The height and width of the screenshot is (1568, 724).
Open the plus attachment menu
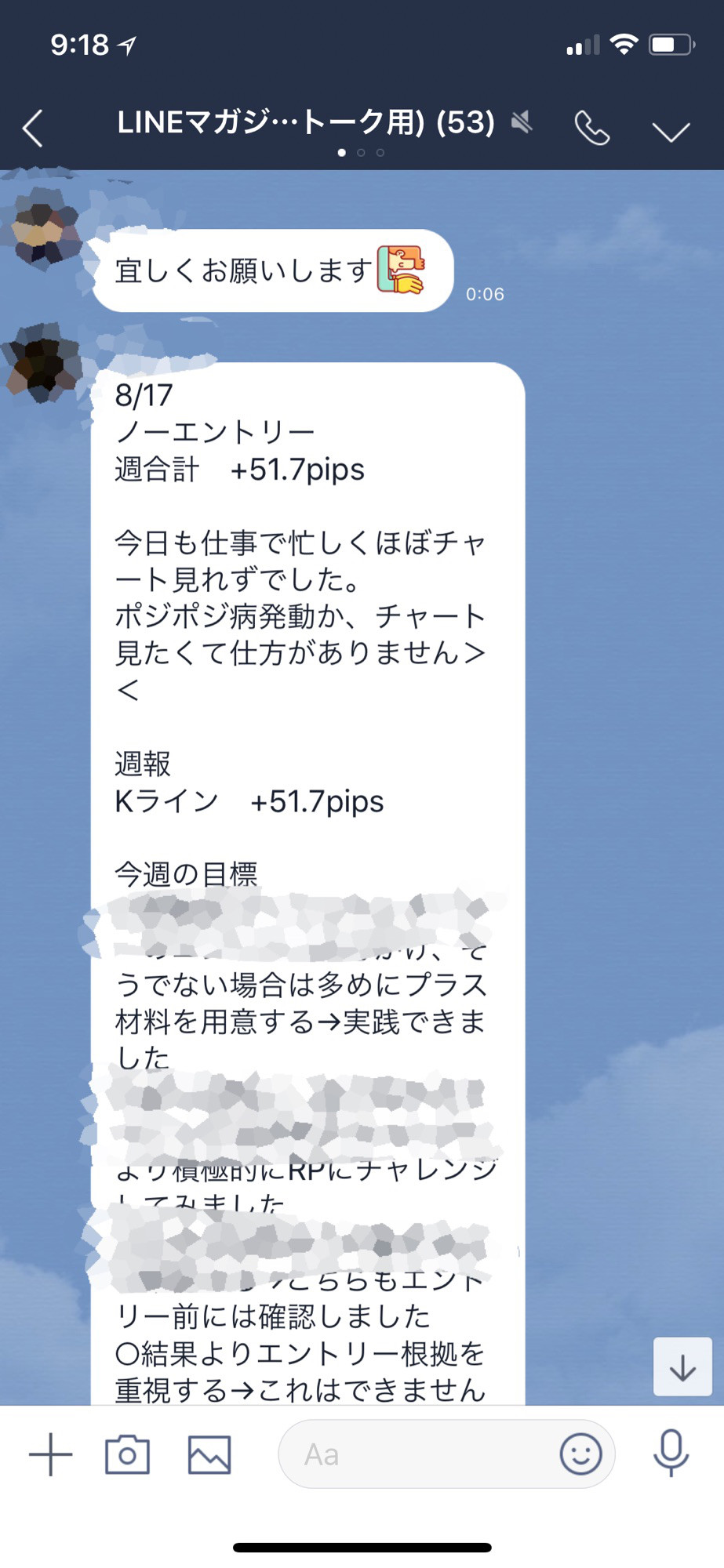click(x=51, y=1455)
